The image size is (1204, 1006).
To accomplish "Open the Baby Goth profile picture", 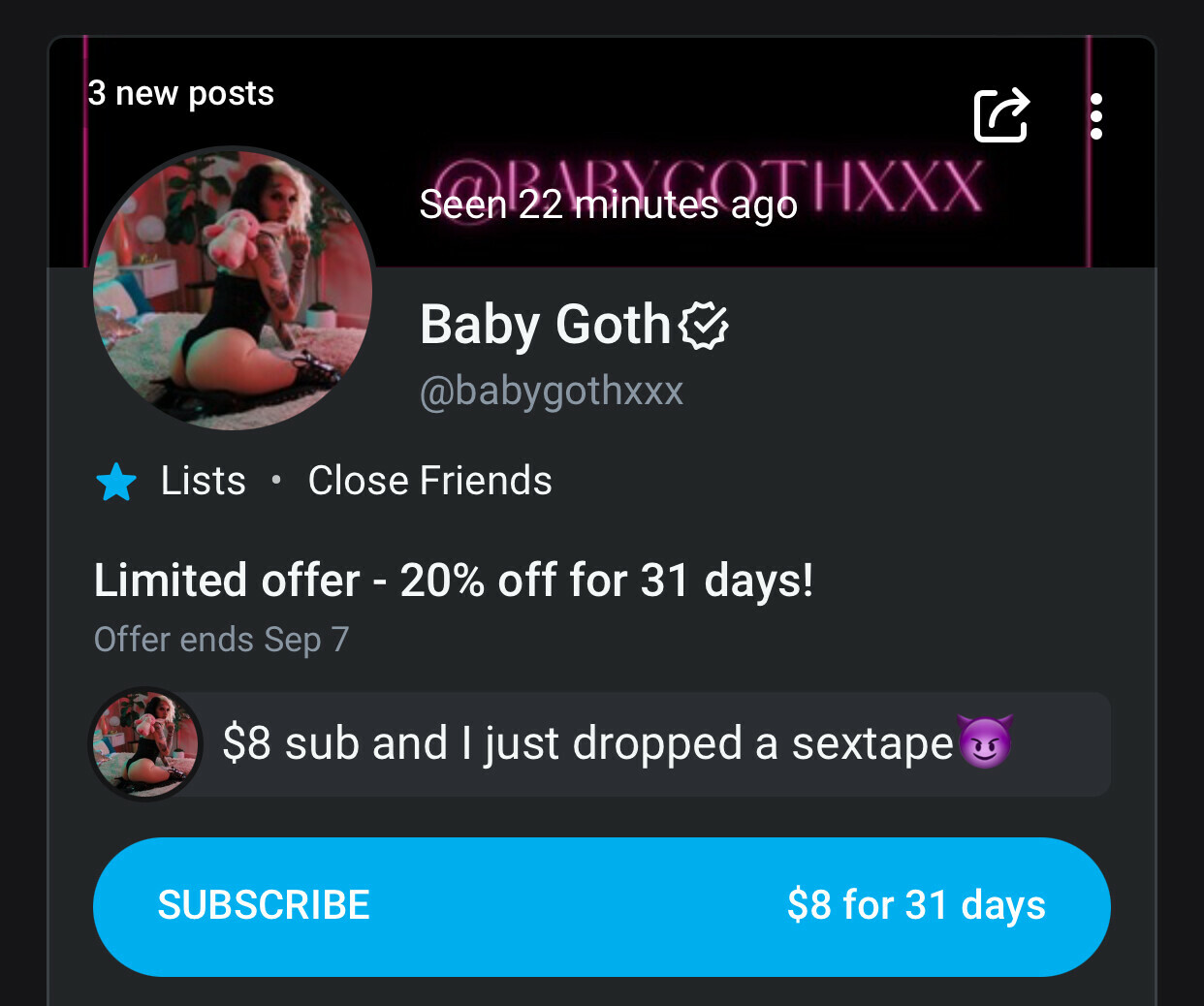I will click(233, 289).
